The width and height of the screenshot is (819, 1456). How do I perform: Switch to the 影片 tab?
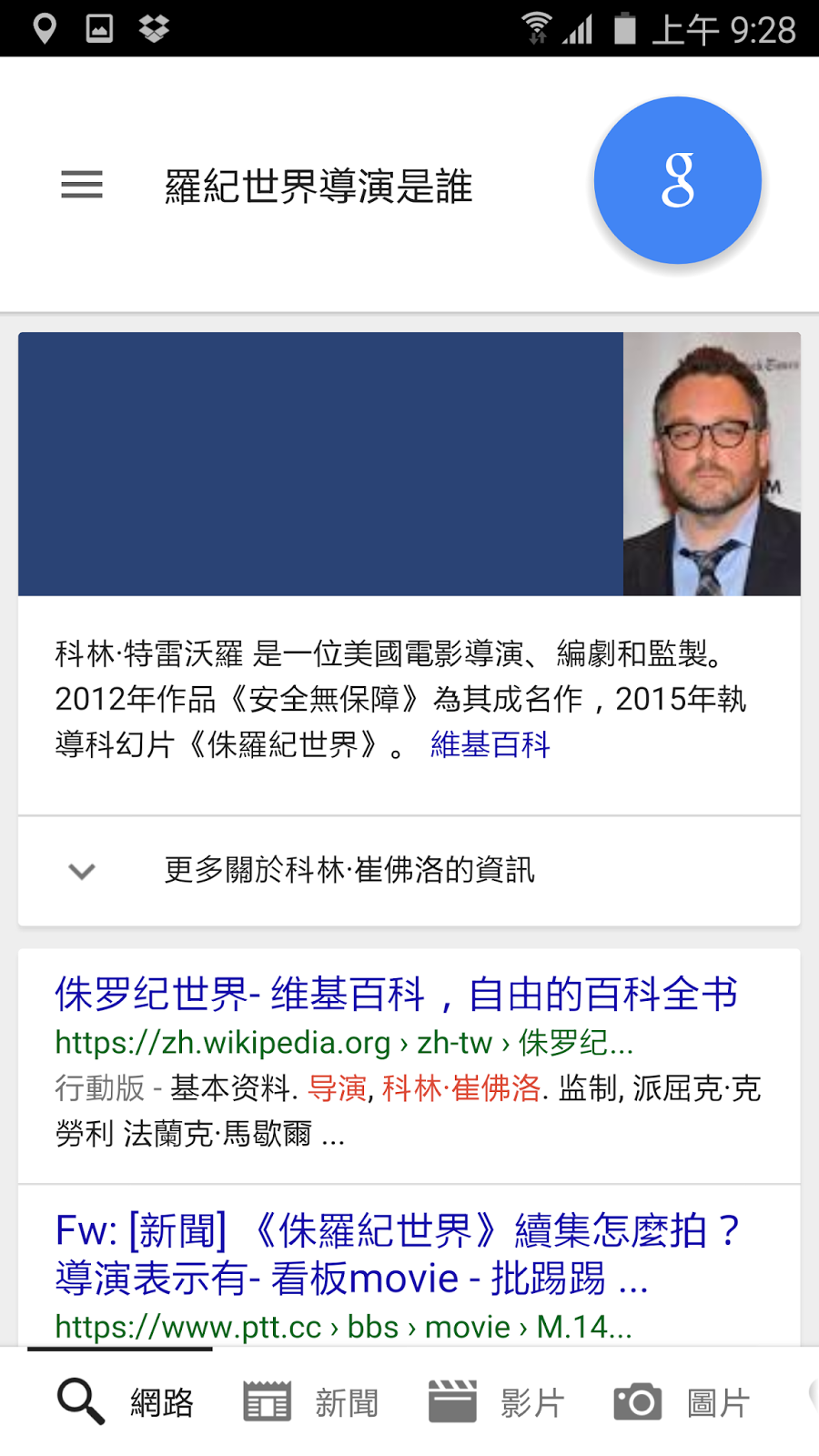click(x=498, y=1402)
